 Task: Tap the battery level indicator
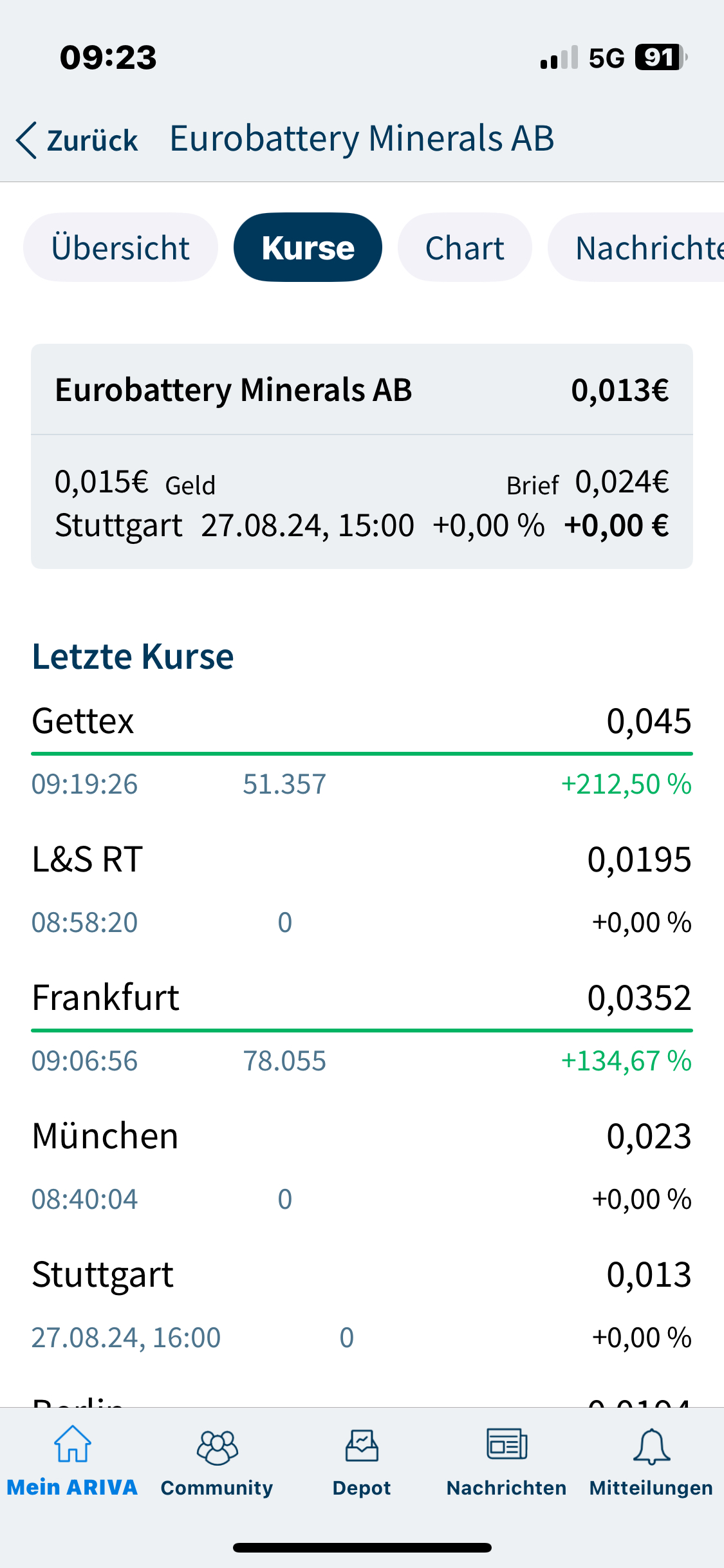click(x=658, y=57)
